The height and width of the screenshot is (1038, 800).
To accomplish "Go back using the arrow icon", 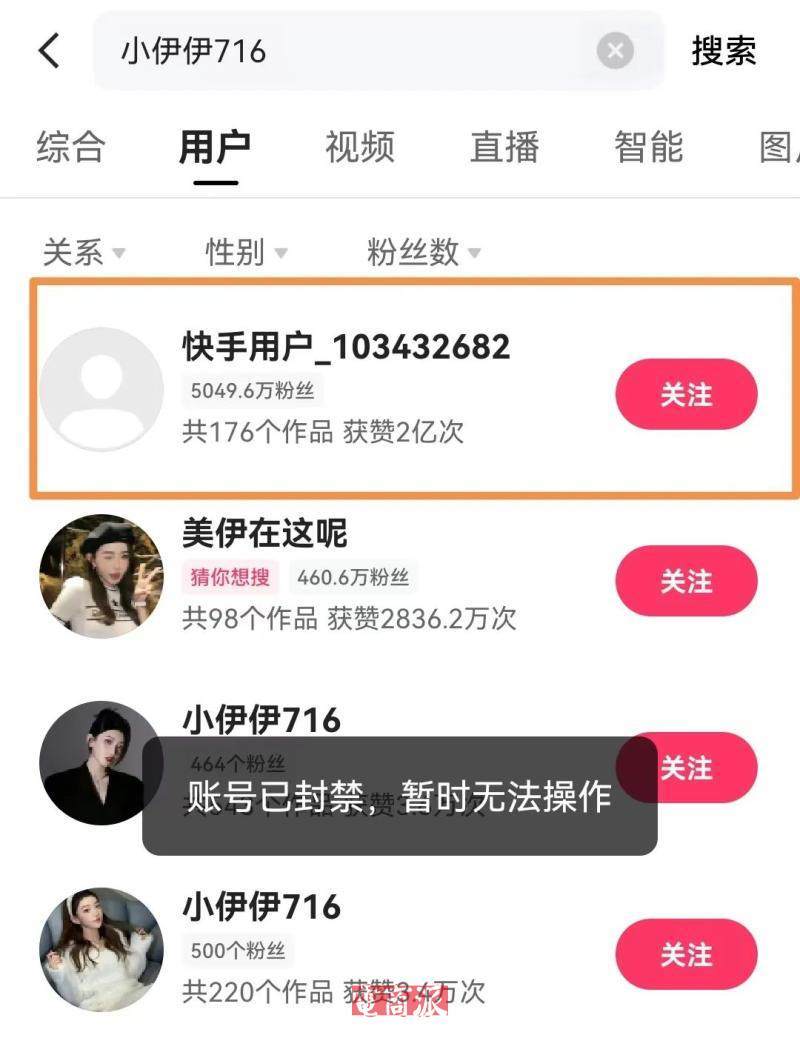I will (x=50, y=50).
